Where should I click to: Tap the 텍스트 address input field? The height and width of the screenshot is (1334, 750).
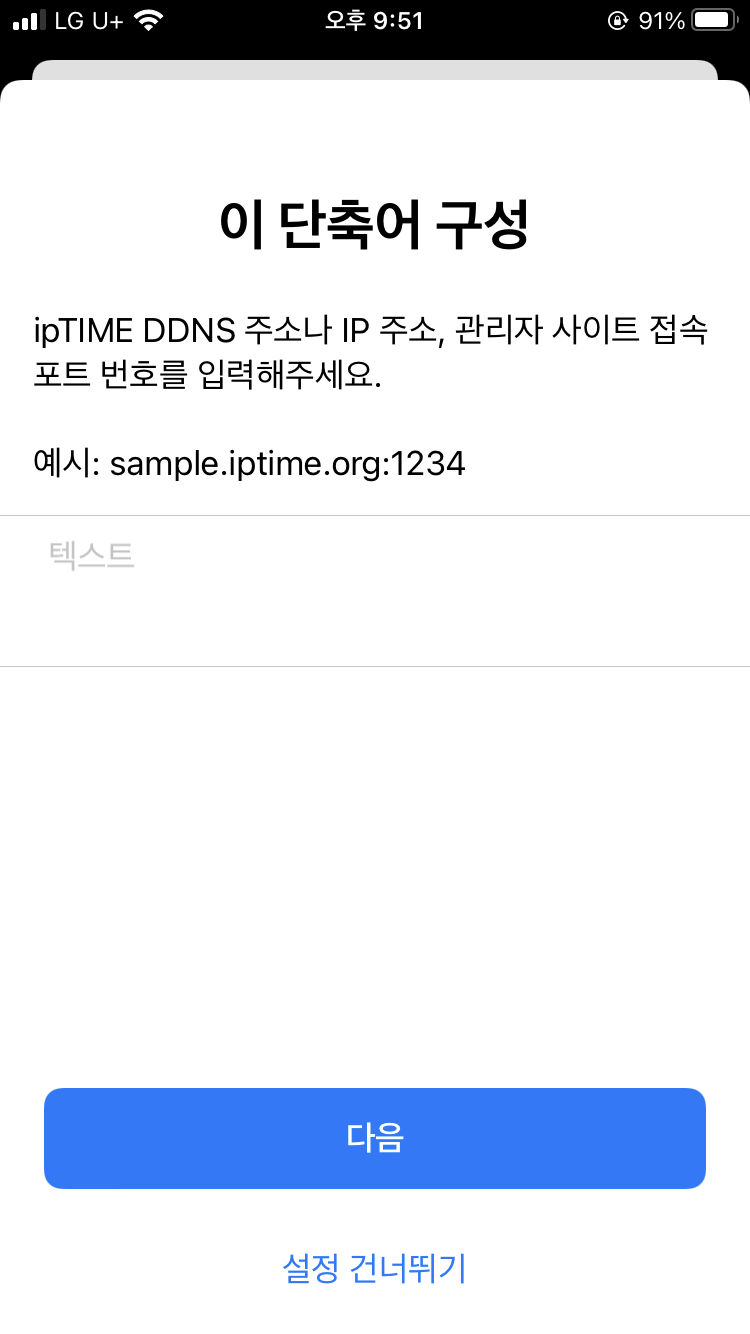point(375,588)
